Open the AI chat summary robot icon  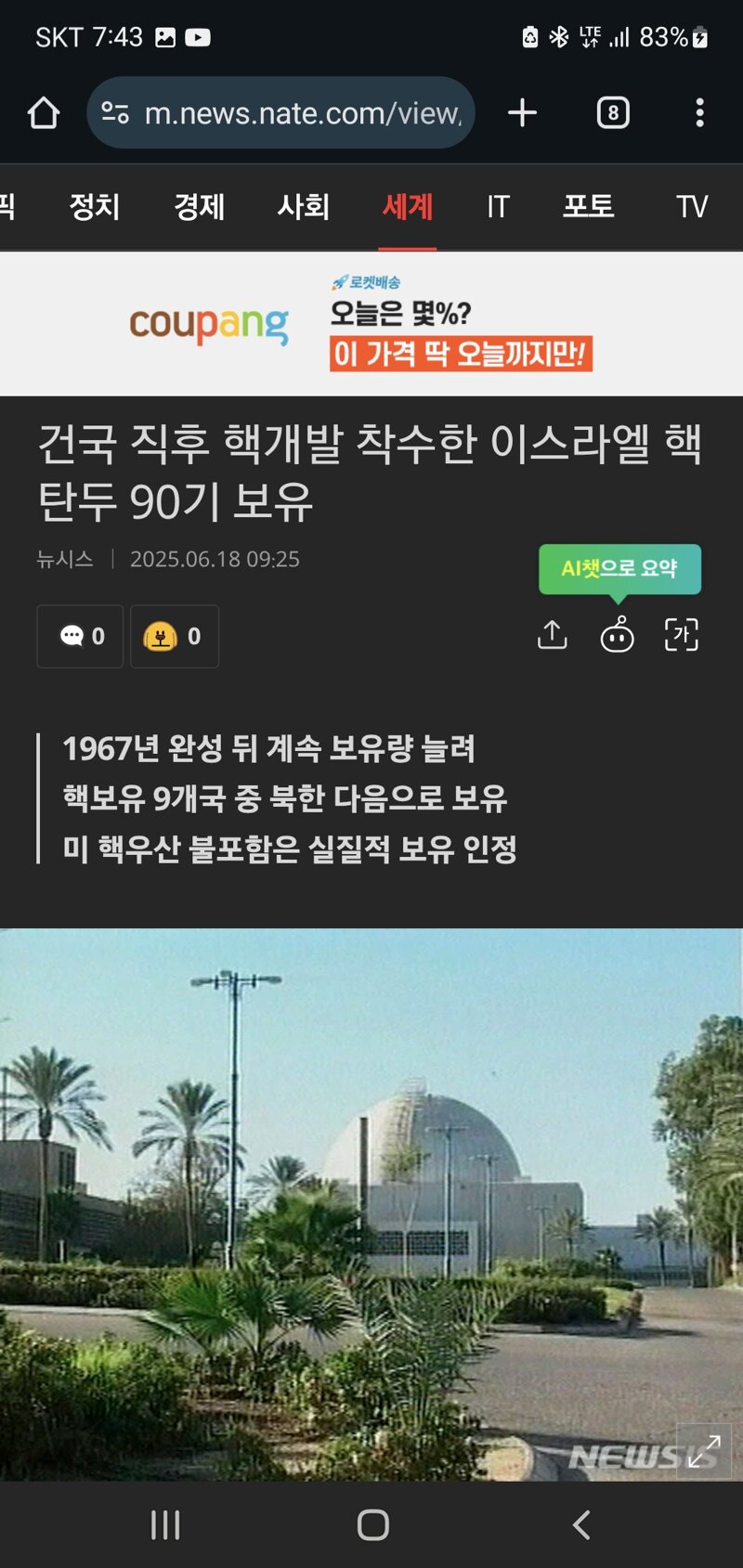tap(618, 635)
